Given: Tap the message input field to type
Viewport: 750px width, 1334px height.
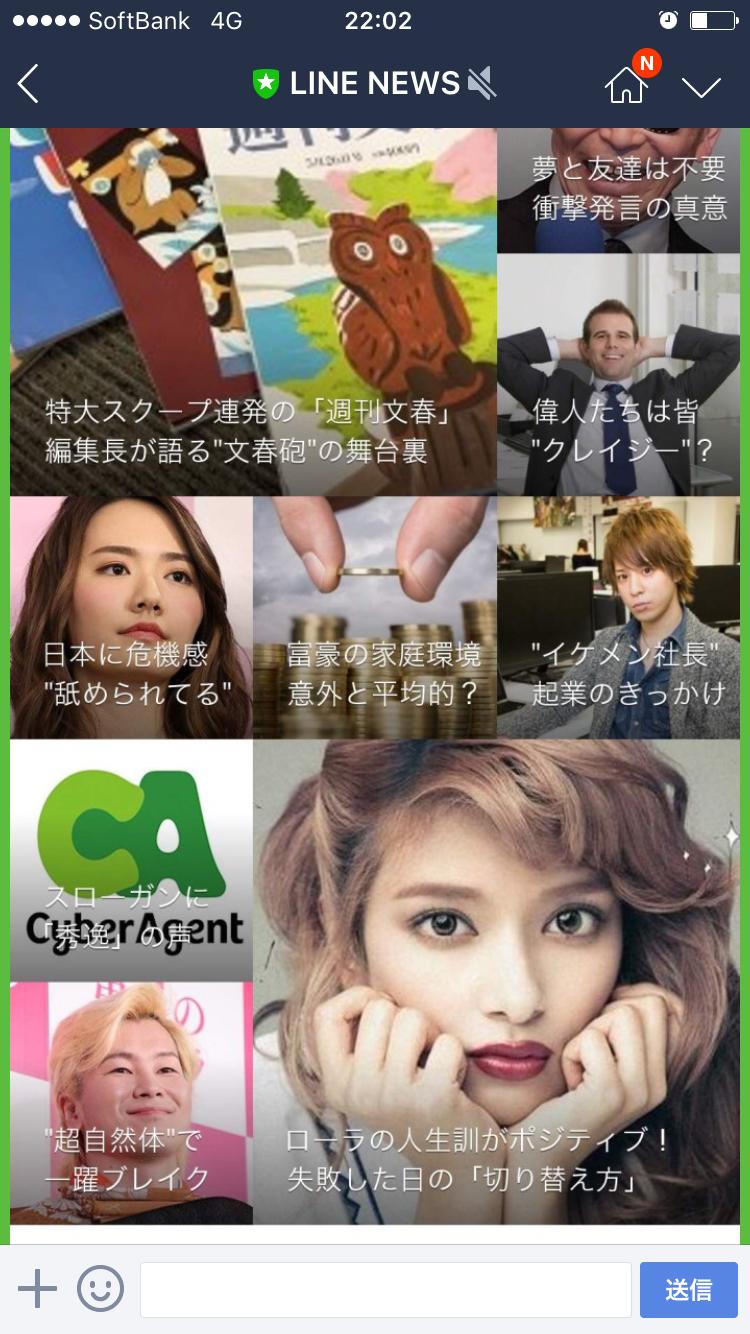Looking at the screenshot, I should click(385, 1289).
